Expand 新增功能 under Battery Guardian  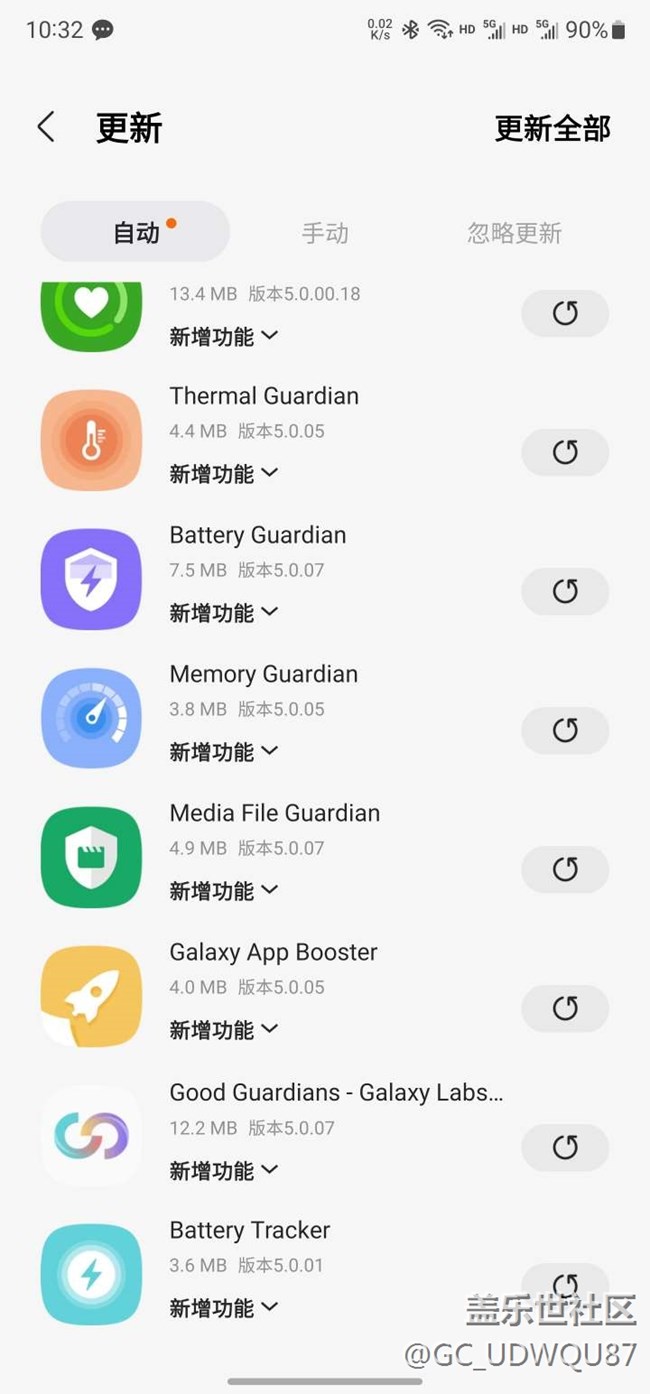[223, 613]
